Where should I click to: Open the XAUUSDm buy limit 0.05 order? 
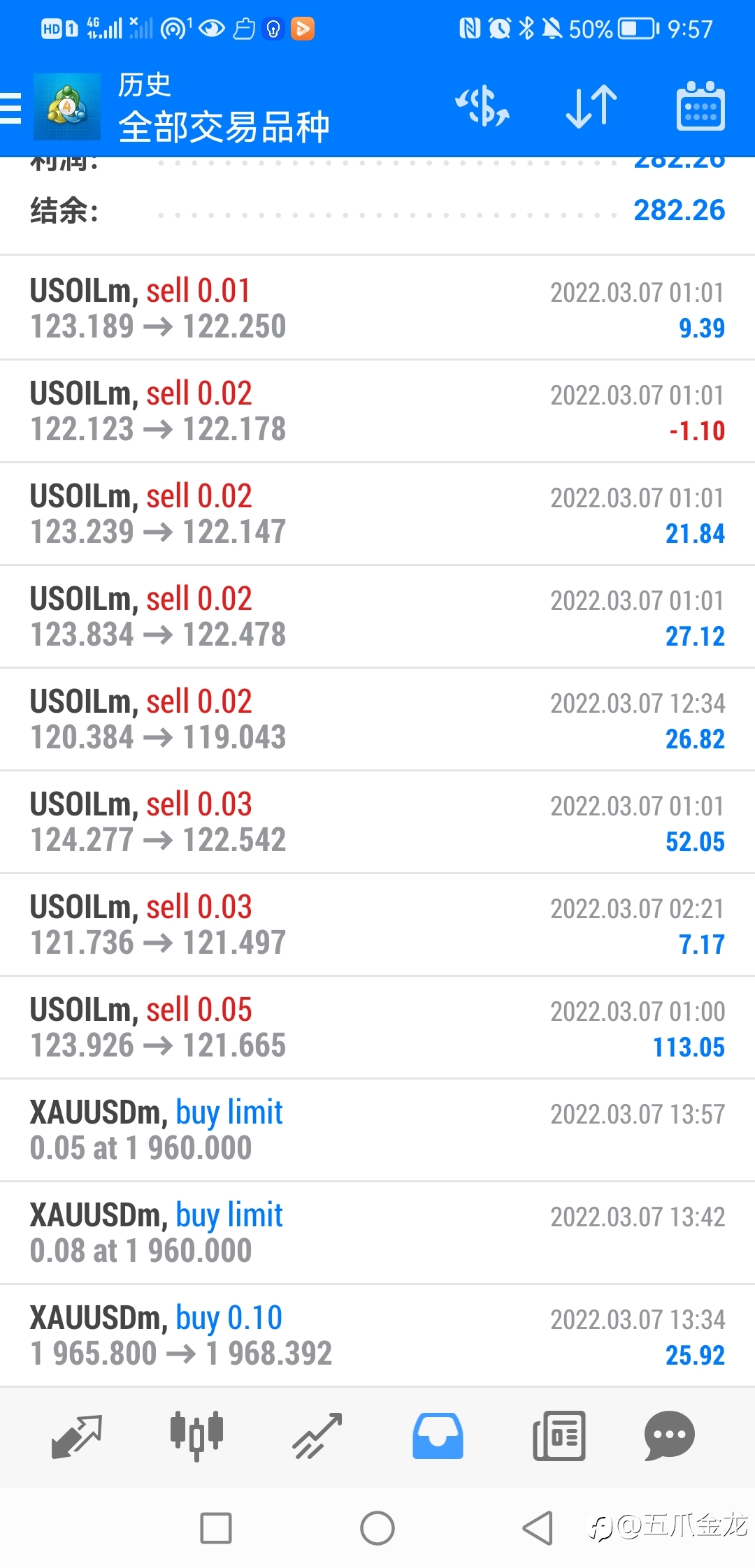point(377,1130)
